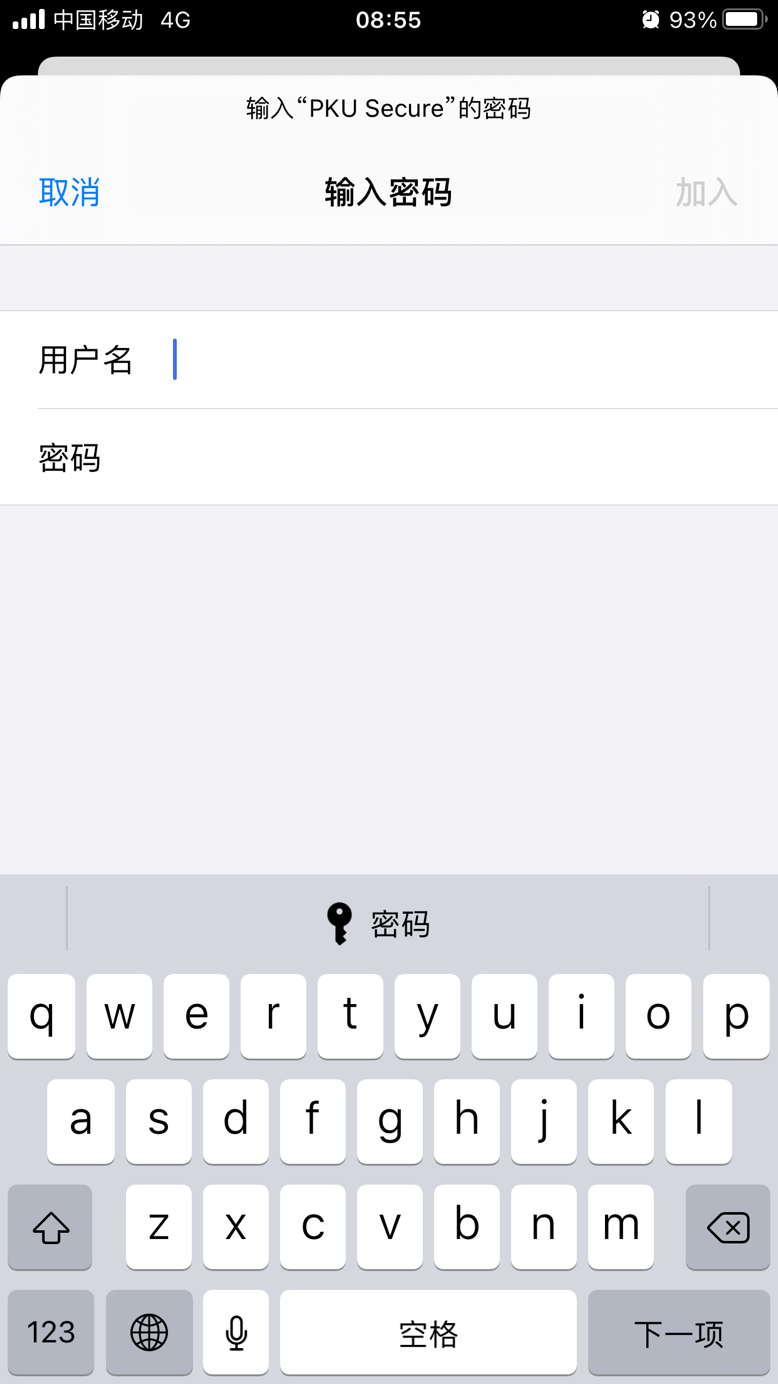Start dictation with the microphone key

click(x=236, y=1332)
